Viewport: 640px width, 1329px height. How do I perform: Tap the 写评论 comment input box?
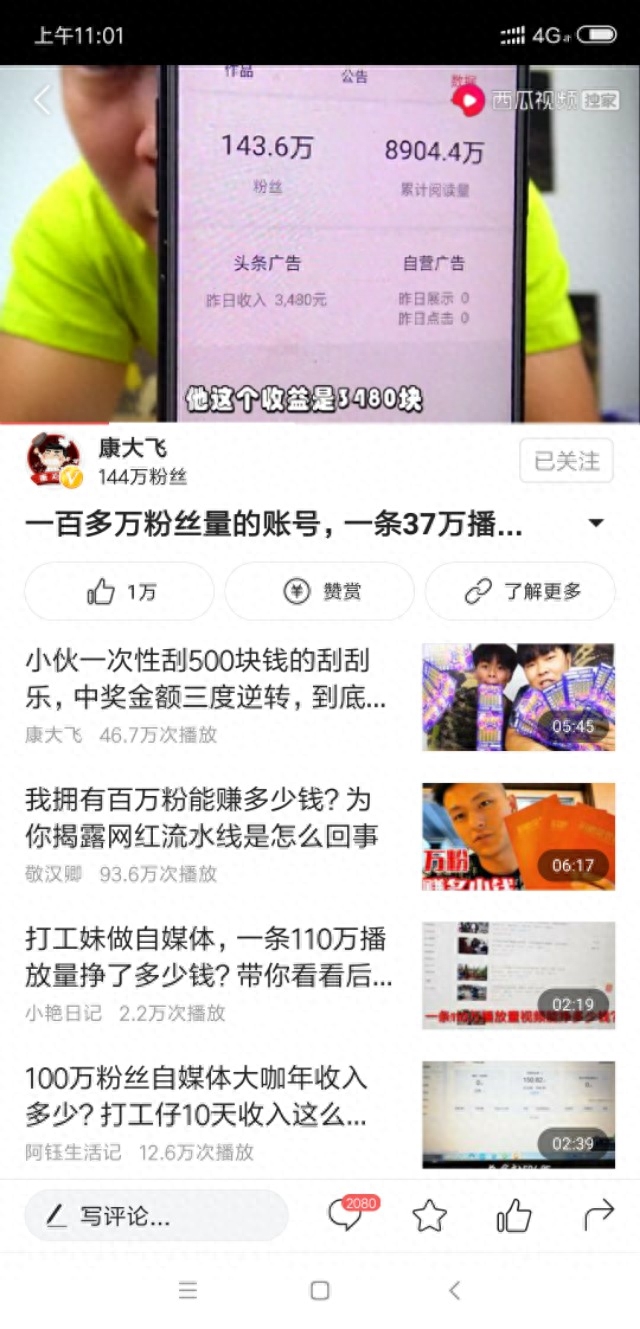pos(156,1216)
